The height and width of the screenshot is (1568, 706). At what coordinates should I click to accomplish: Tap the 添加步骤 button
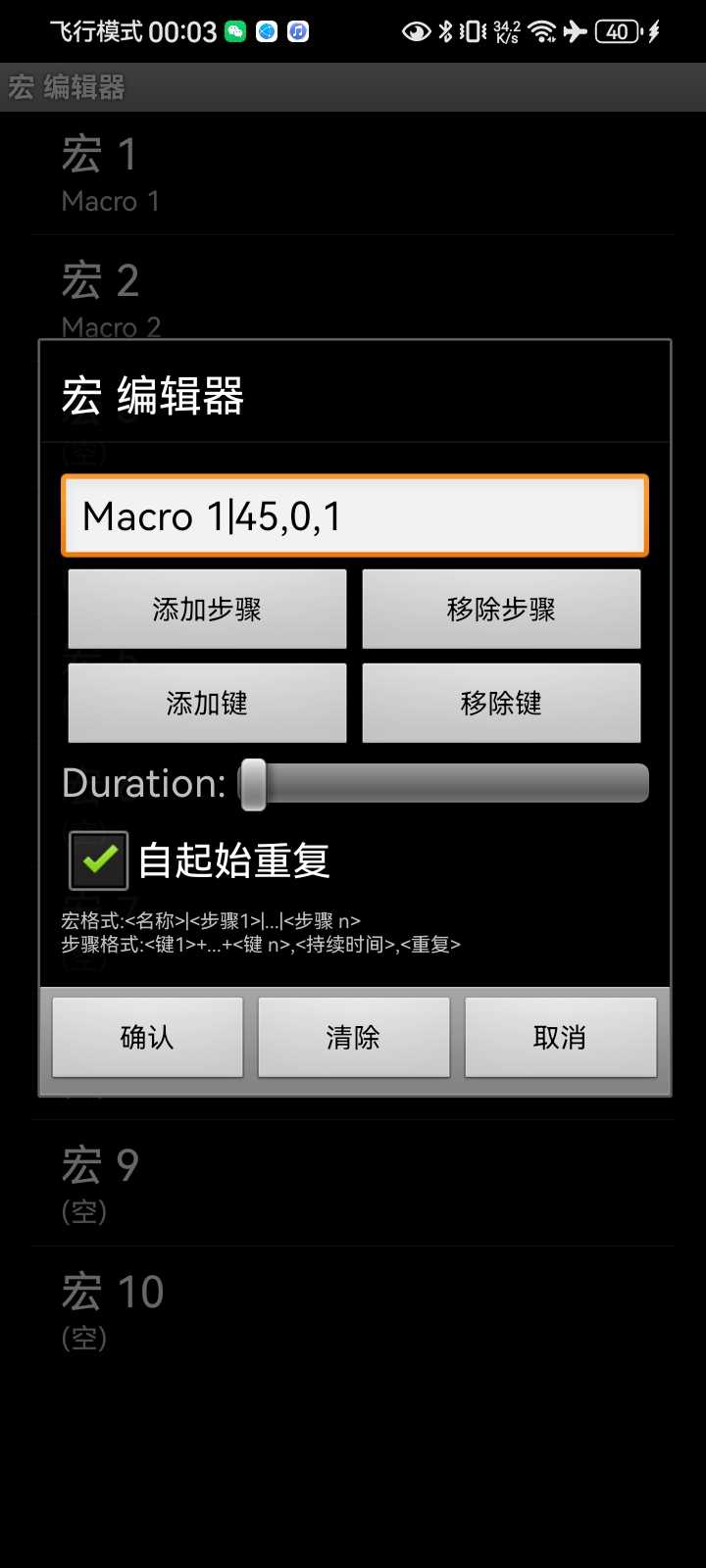[x=207, y=610]
